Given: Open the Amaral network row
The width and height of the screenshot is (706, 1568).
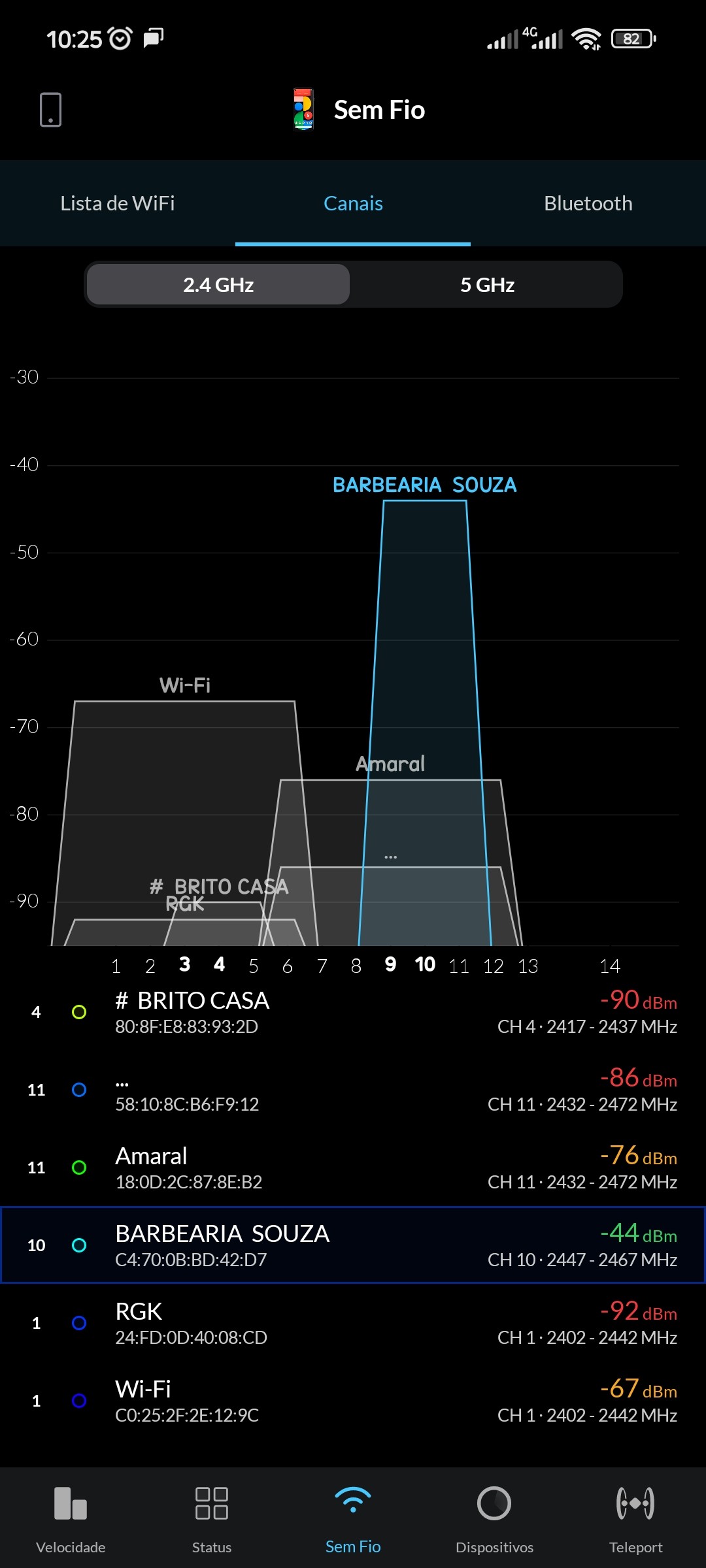Looking at the screenshot, I should pos(353,1168).
